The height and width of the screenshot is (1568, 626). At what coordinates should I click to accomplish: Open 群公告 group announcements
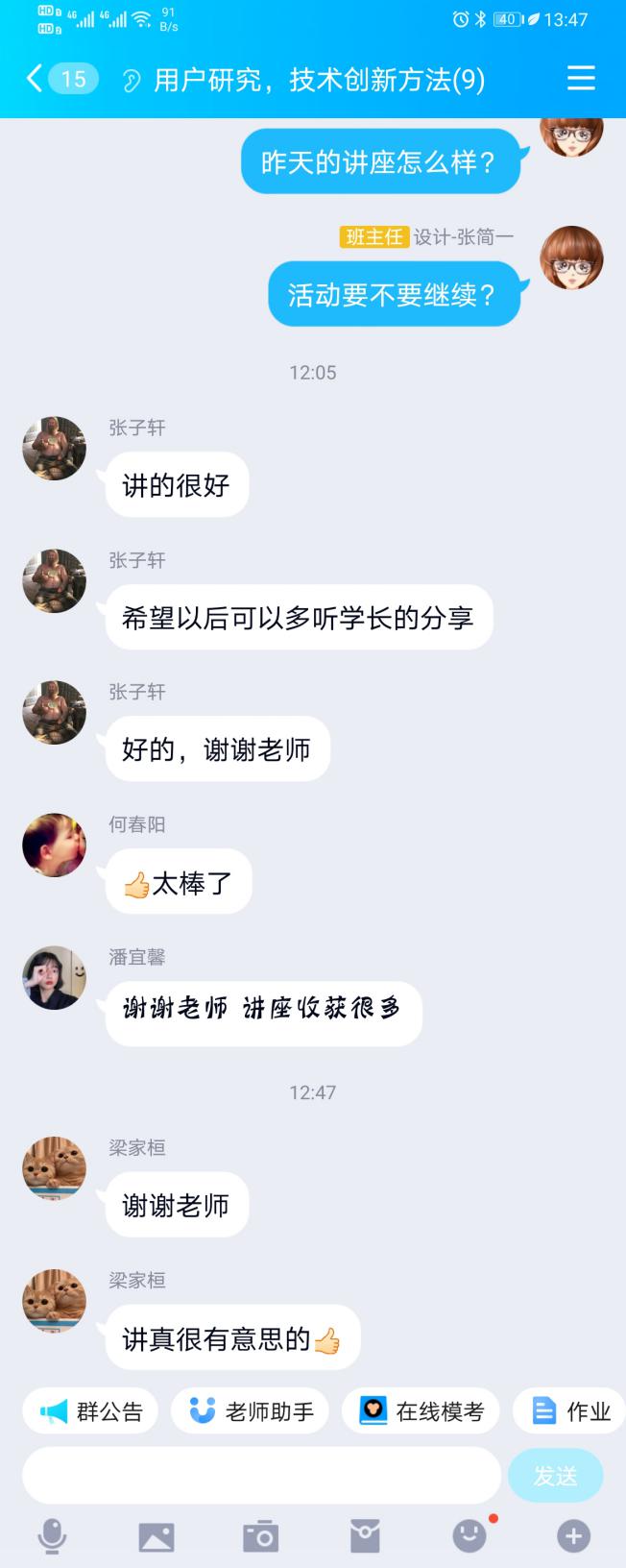(91, 1411)
